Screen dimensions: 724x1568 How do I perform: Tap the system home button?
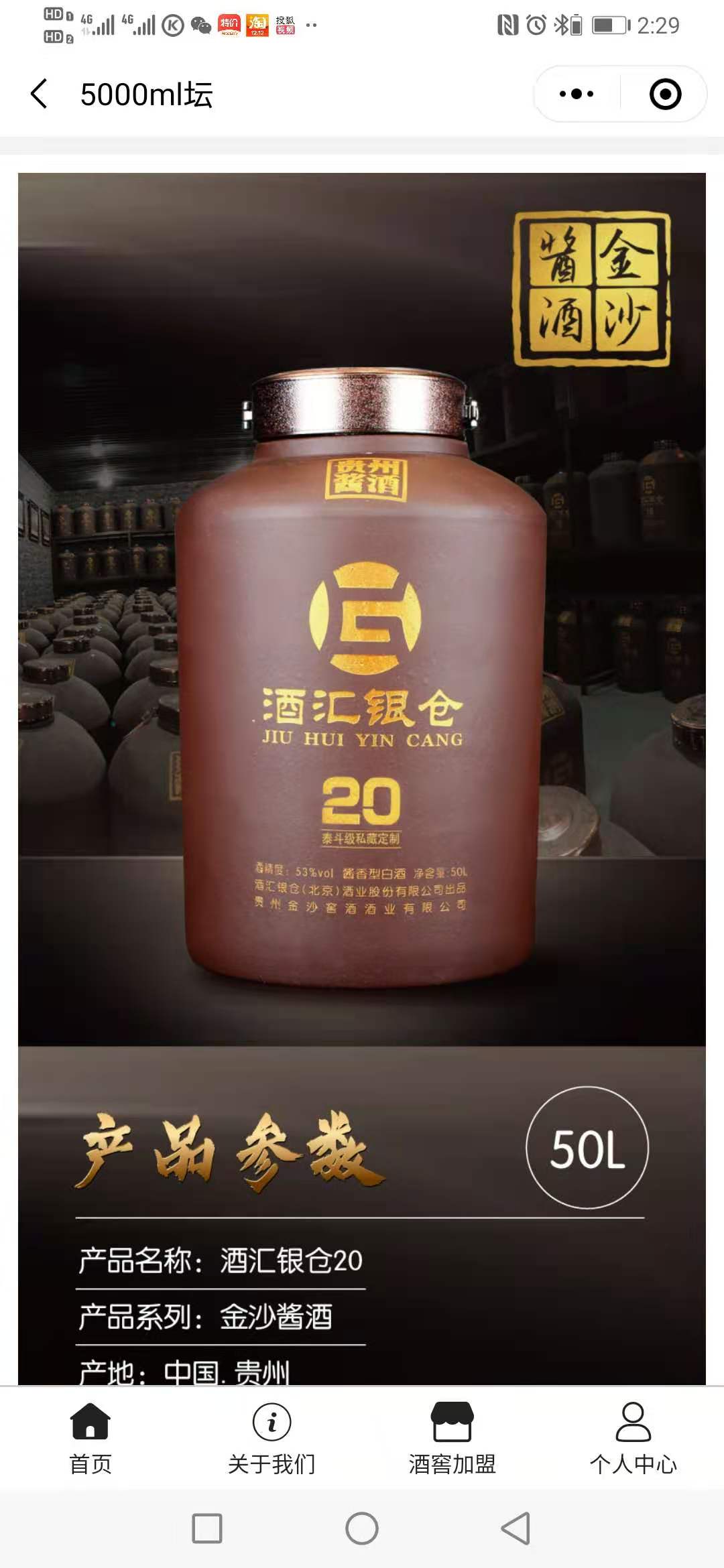362,1528
